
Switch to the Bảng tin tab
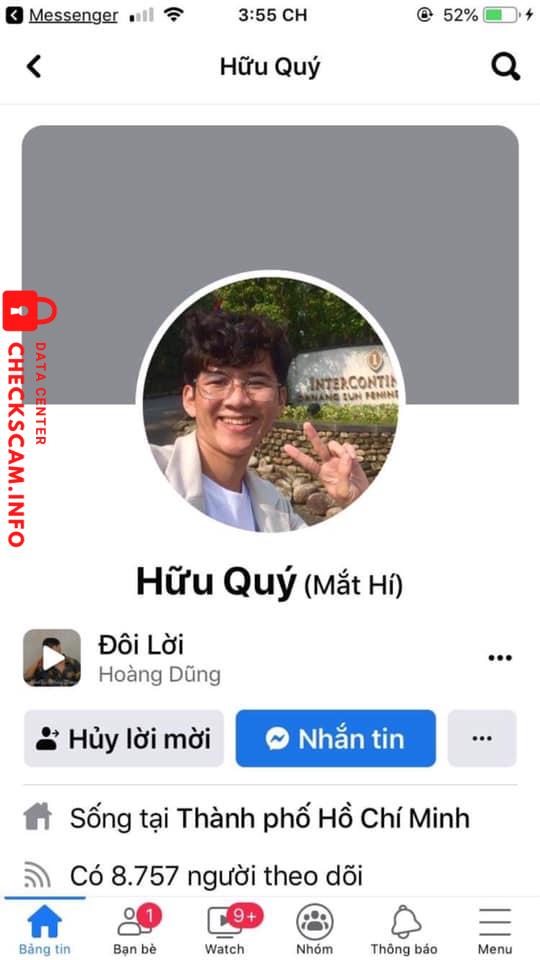(x=45, y=928)
